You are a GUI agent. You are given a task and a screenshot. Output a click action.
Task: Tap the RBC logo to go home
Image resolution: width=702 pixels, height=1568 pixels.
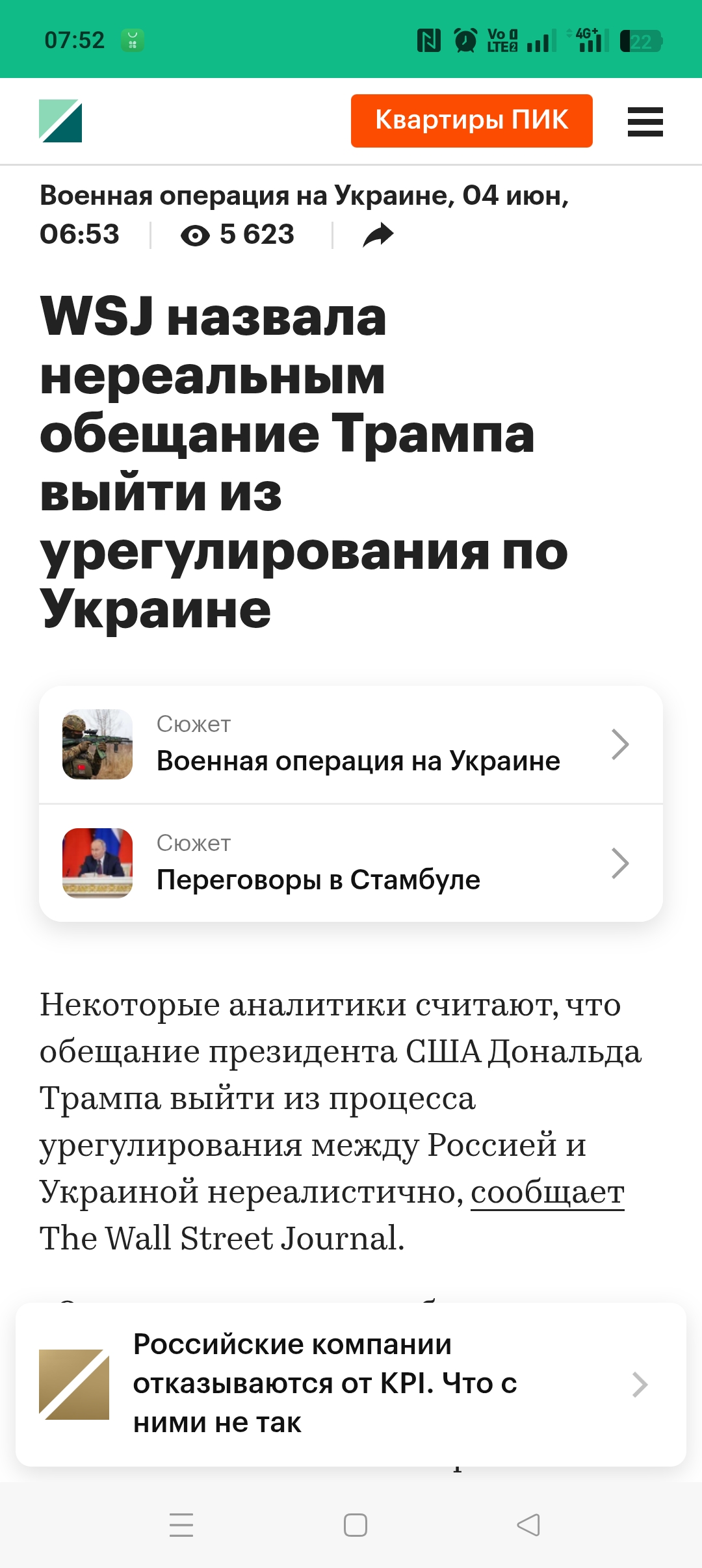[60, 121]
